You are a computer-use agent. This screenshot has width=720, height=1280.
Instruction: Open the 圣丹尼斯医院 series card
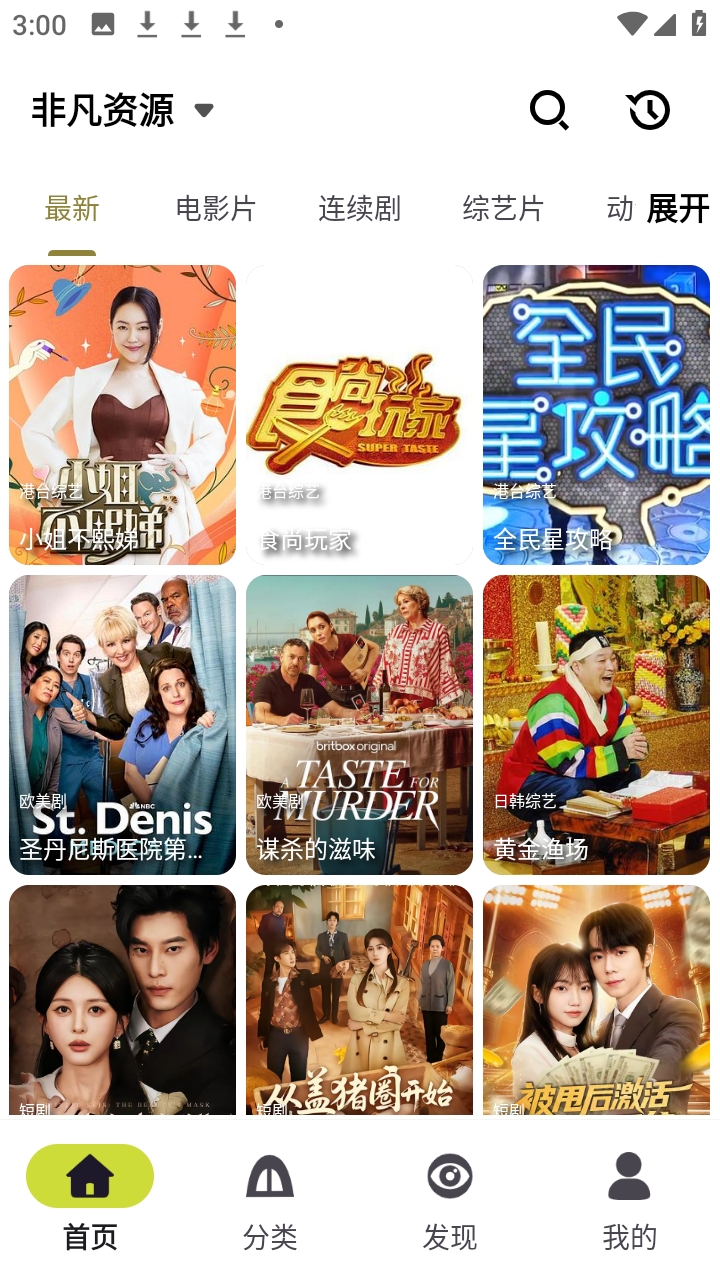(122, 724)
